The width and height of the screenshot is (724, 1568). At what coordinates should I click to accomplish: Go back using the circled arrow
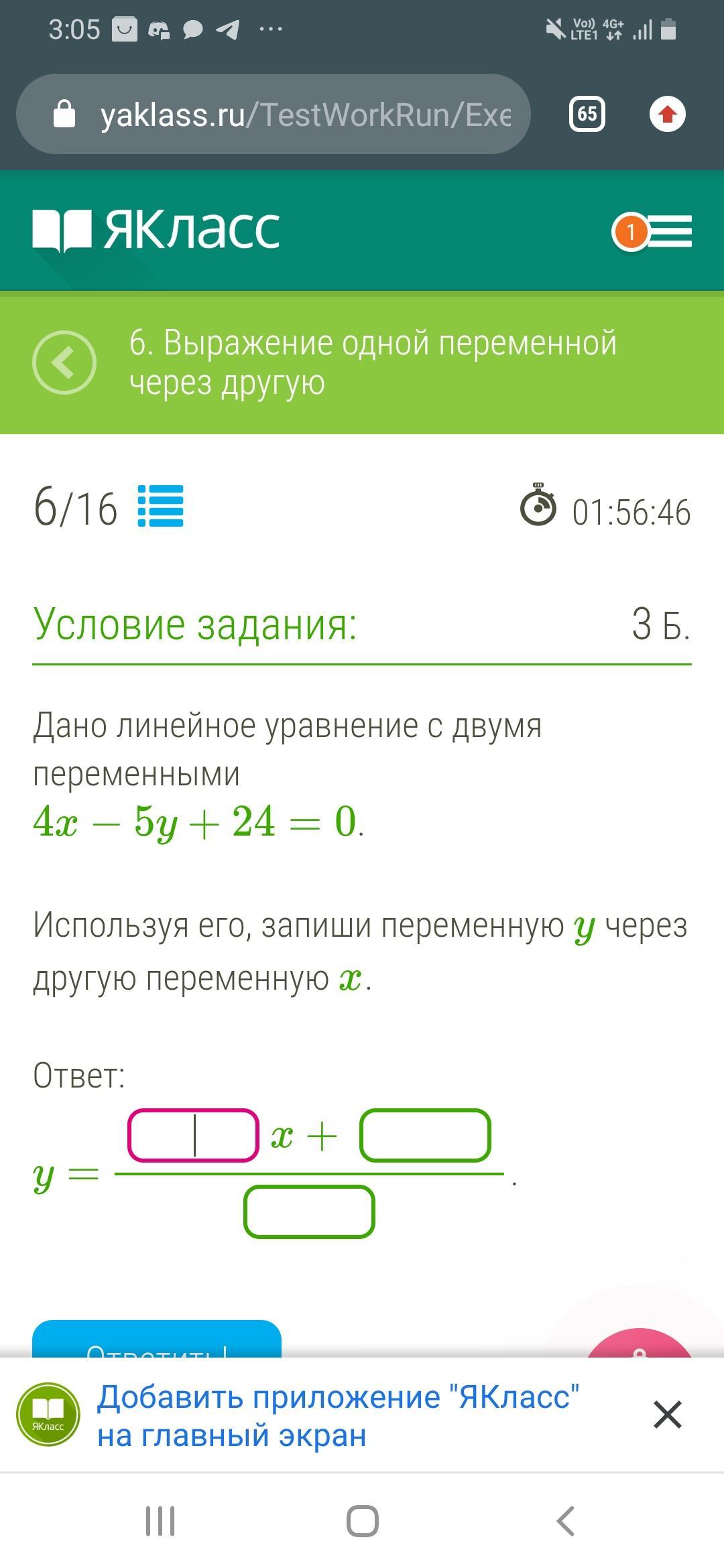64,363
